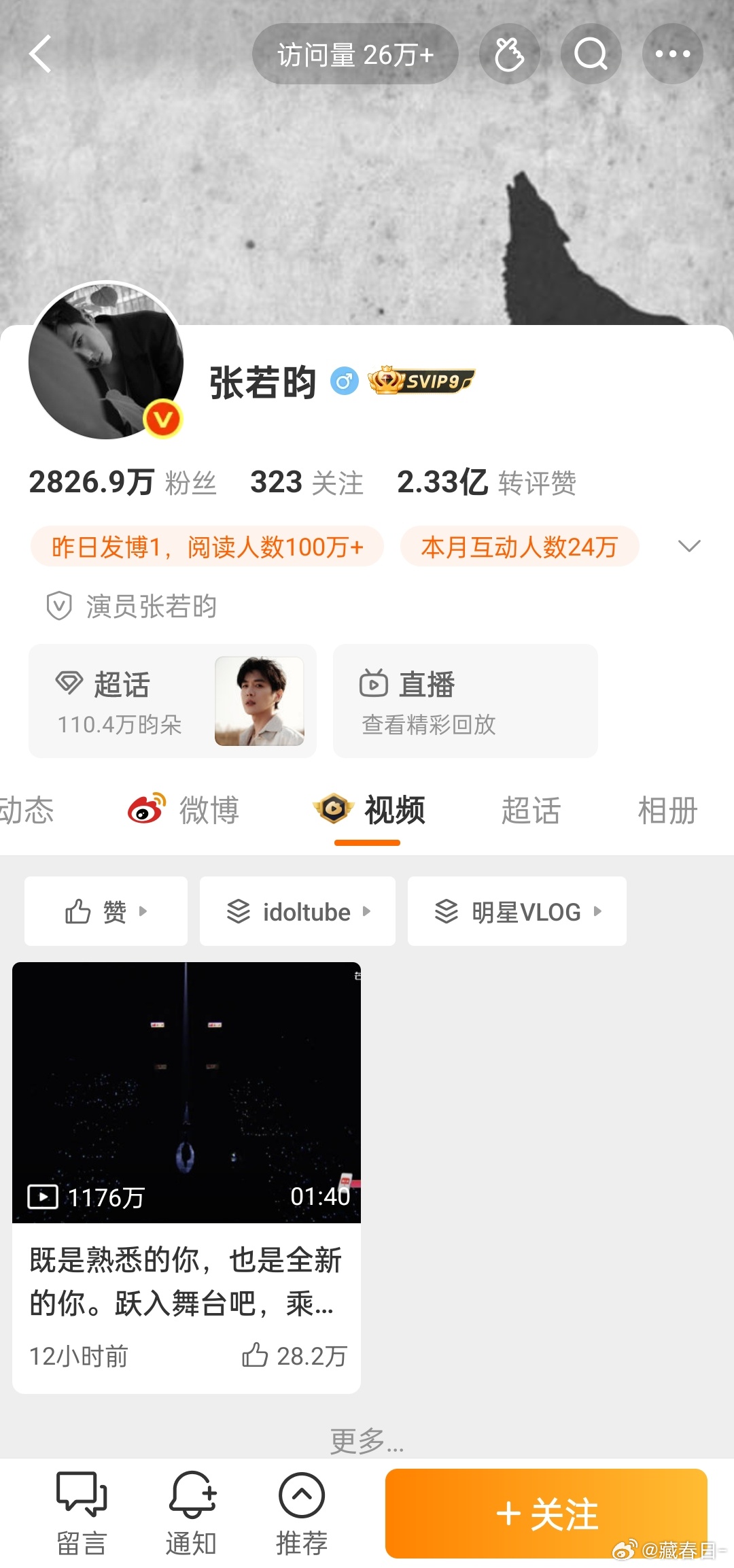The width and height of the screenshot is (734, 1568).
Task: Click the orange V badge on the avatar
Action: point(163,420)
